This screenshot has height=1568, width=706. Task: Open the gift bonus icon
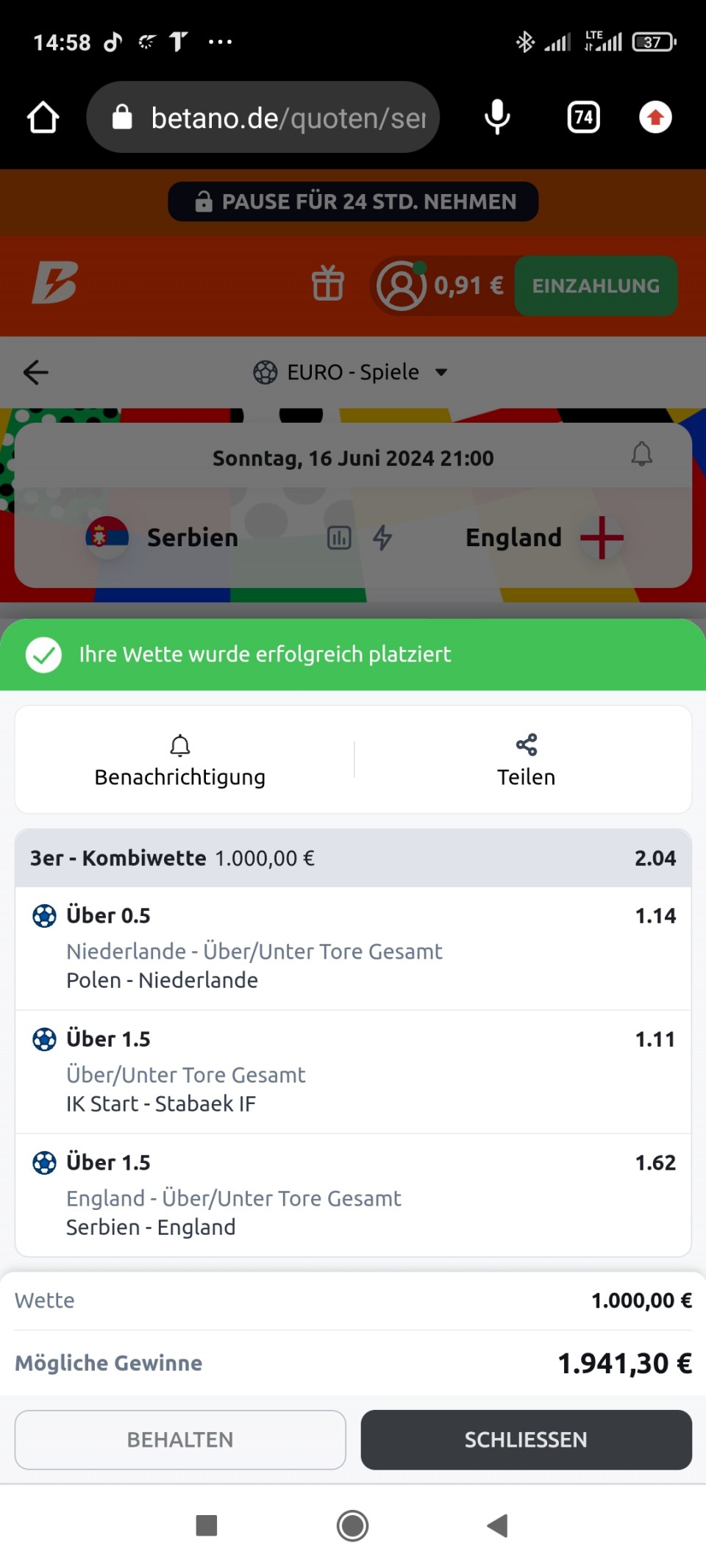[327, 284]
